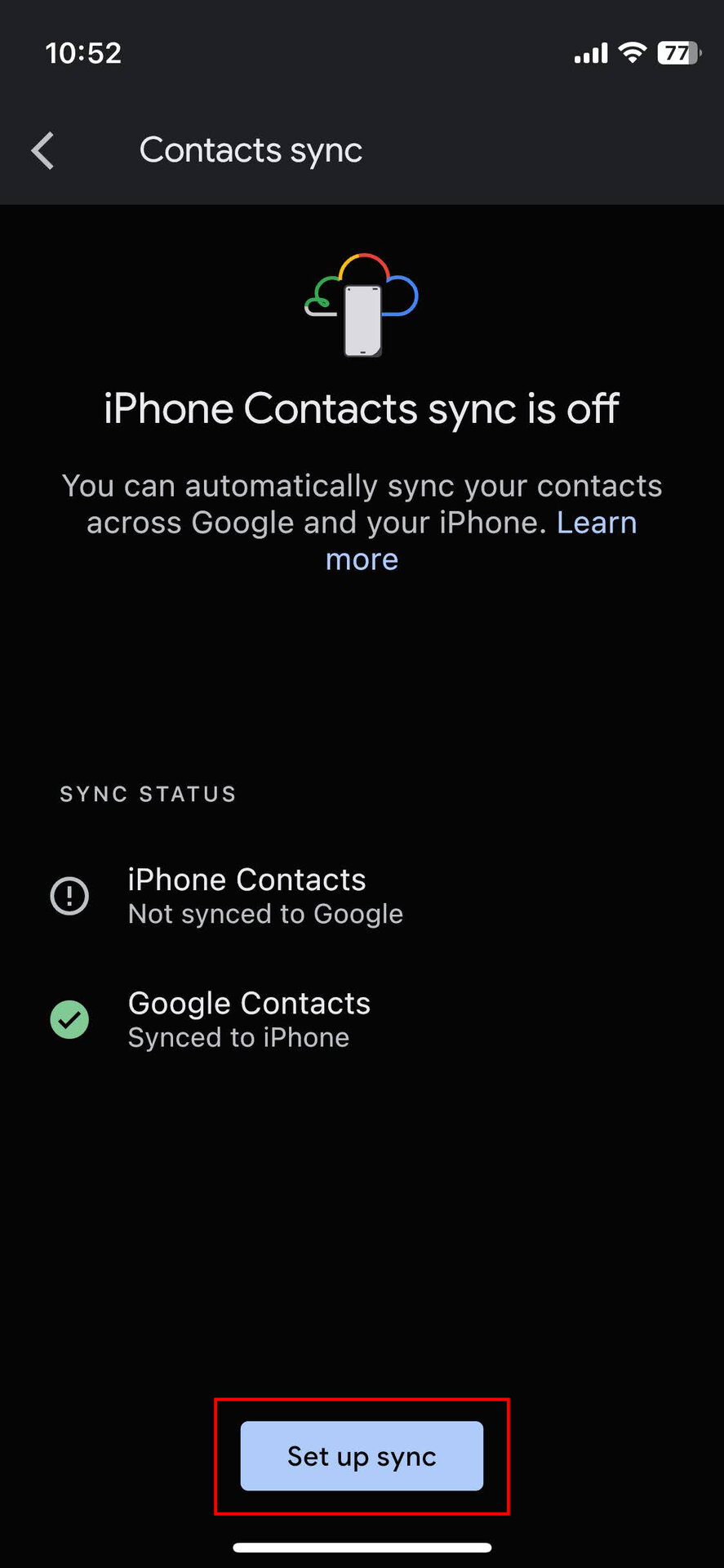Go back from Contacts sync
Viewport: 724px width, 1568px height.
tap(42, 151)
